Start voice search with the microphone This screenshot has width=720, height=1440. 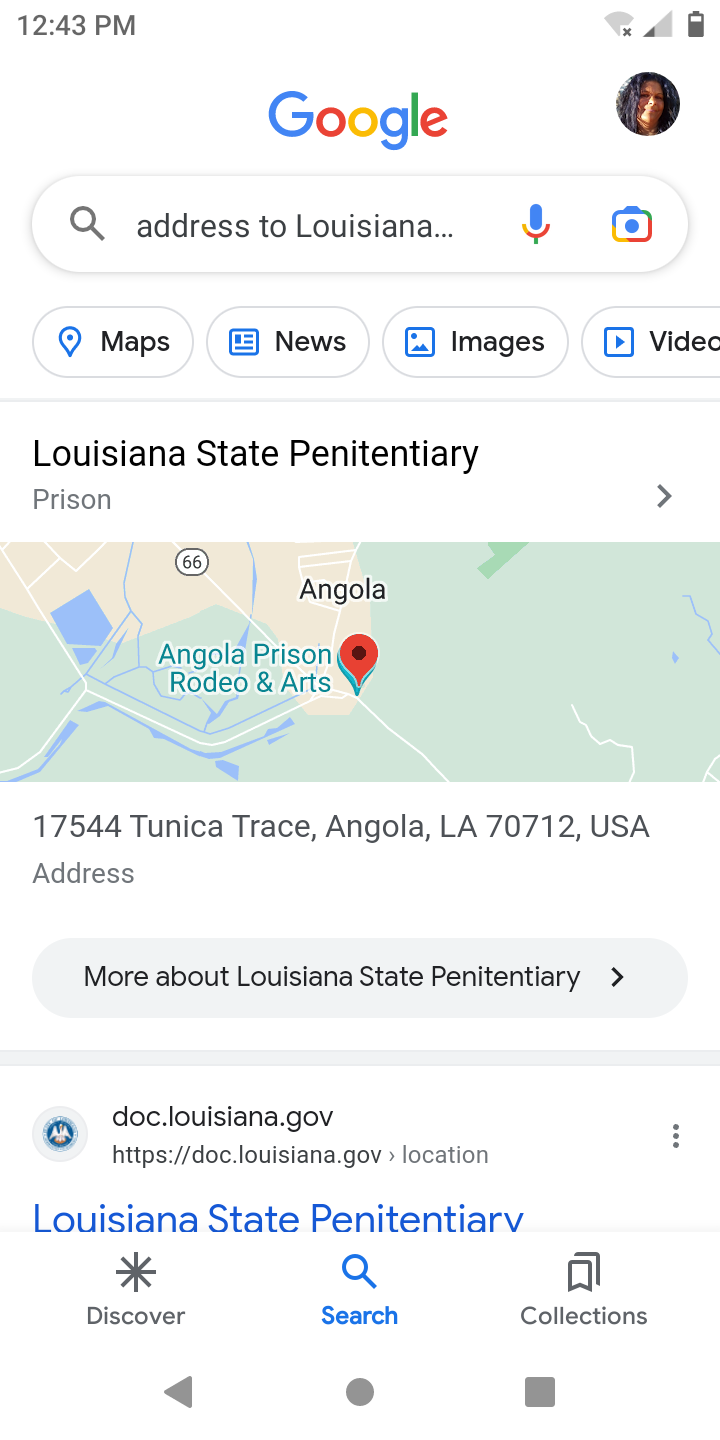pyautogui.click(x=536, y=224)
